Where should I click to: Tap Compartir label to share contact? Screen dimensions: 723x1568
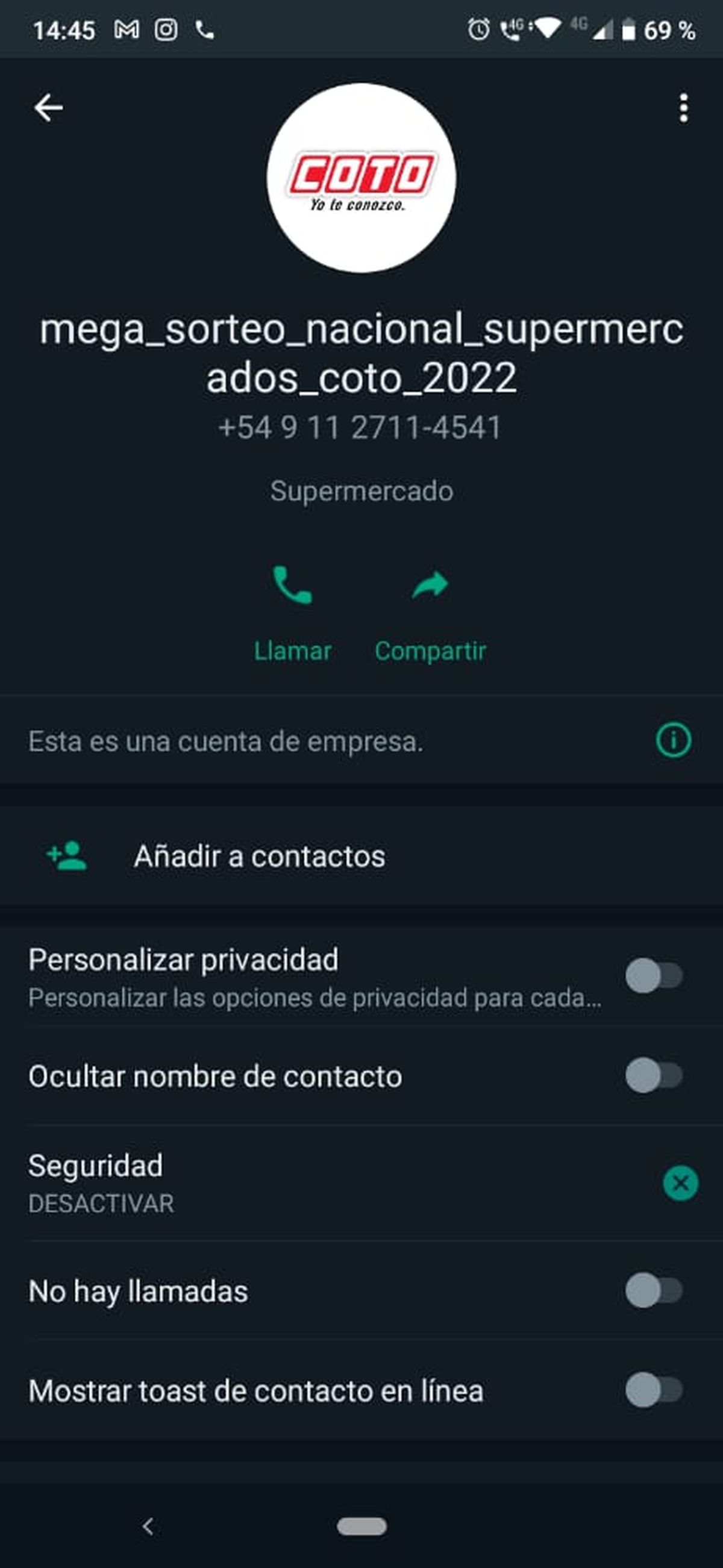tap(431, 651)
